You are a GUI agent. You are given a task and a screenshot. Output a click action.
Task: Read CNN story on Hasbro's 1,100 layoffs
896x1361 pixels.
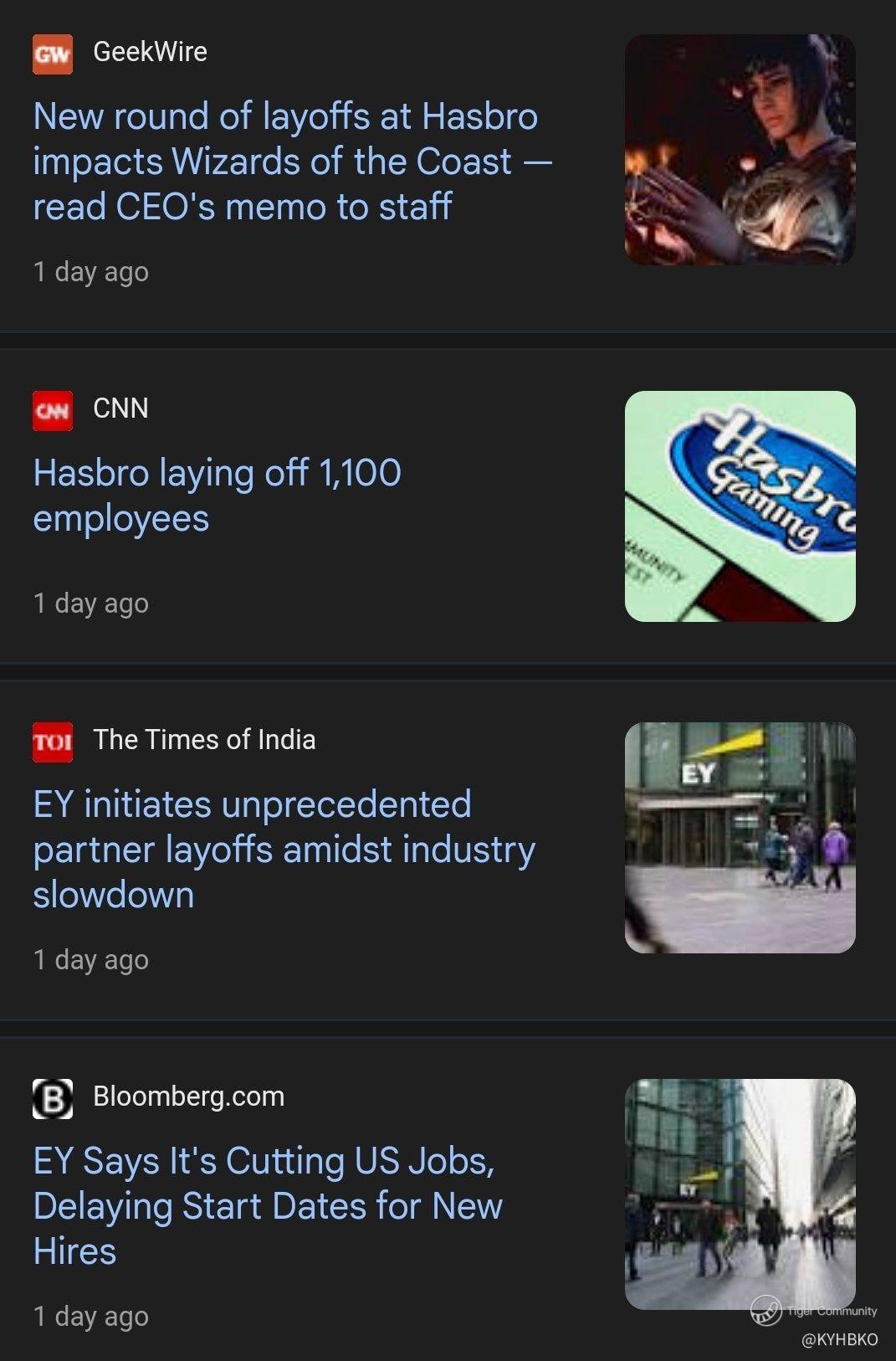click(218, 495)
